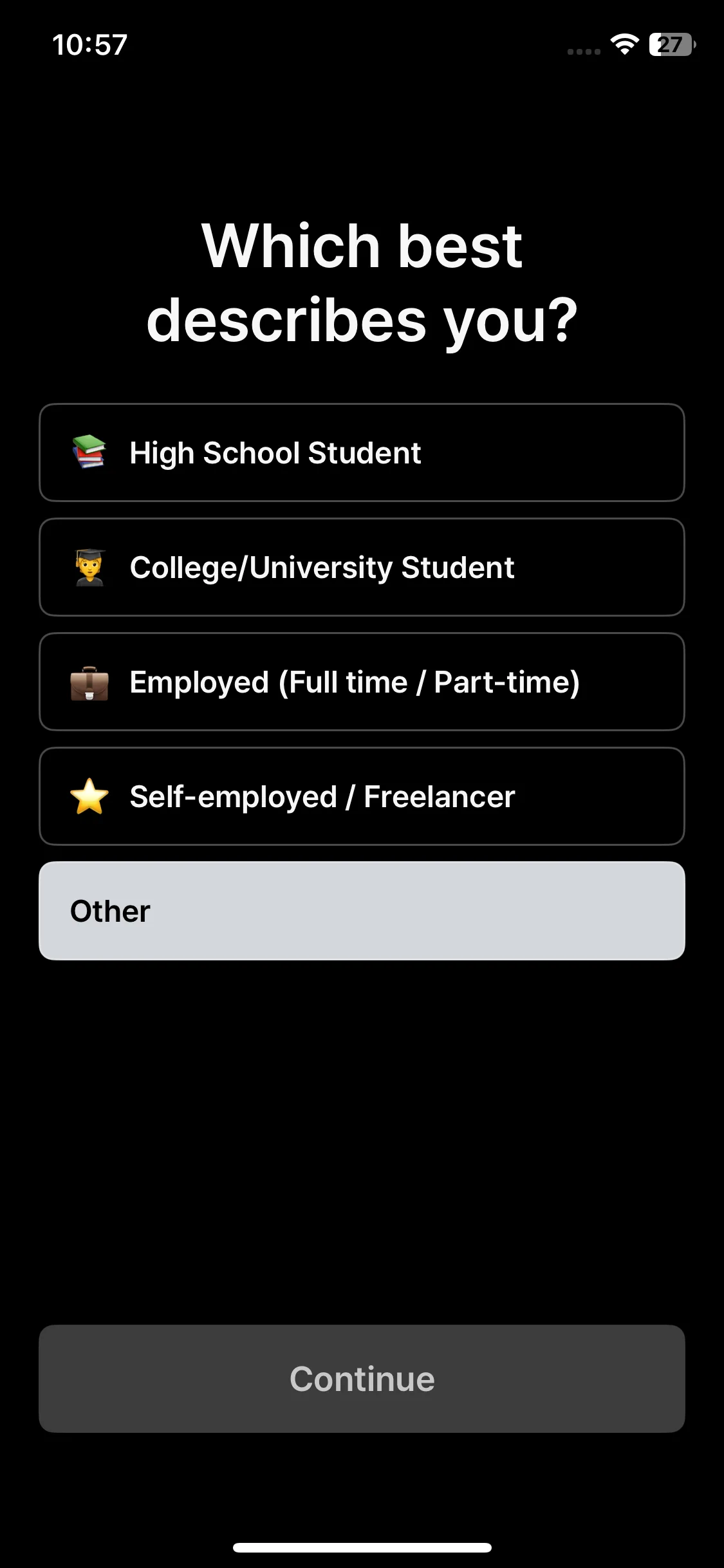Image resolution: width=724 pixels, height=1568 pixels.
Task: Pick Employed (Full time / Part-time)
Action: (x=362, y=682)
